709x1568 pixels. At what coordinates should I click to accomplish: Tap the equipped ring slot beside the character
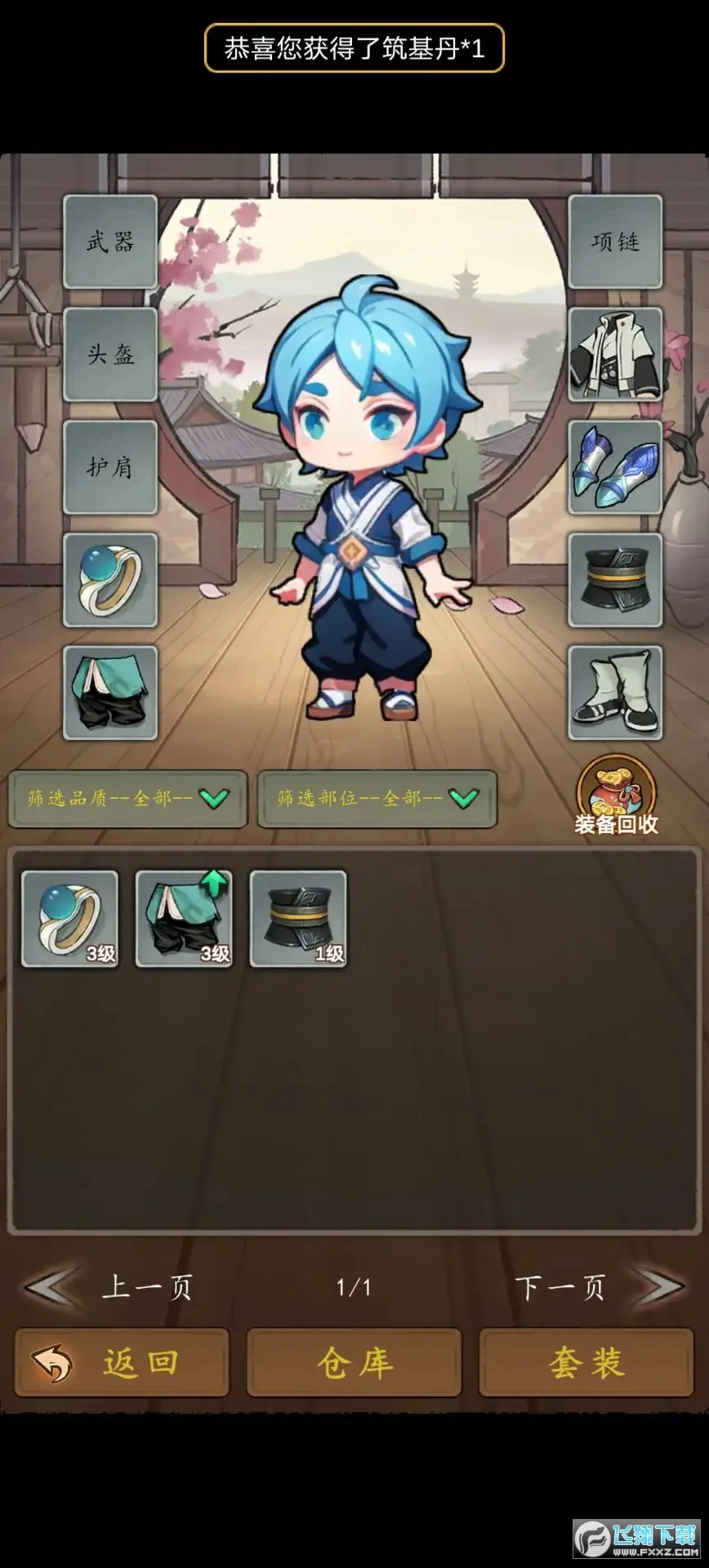pos(110,580)
